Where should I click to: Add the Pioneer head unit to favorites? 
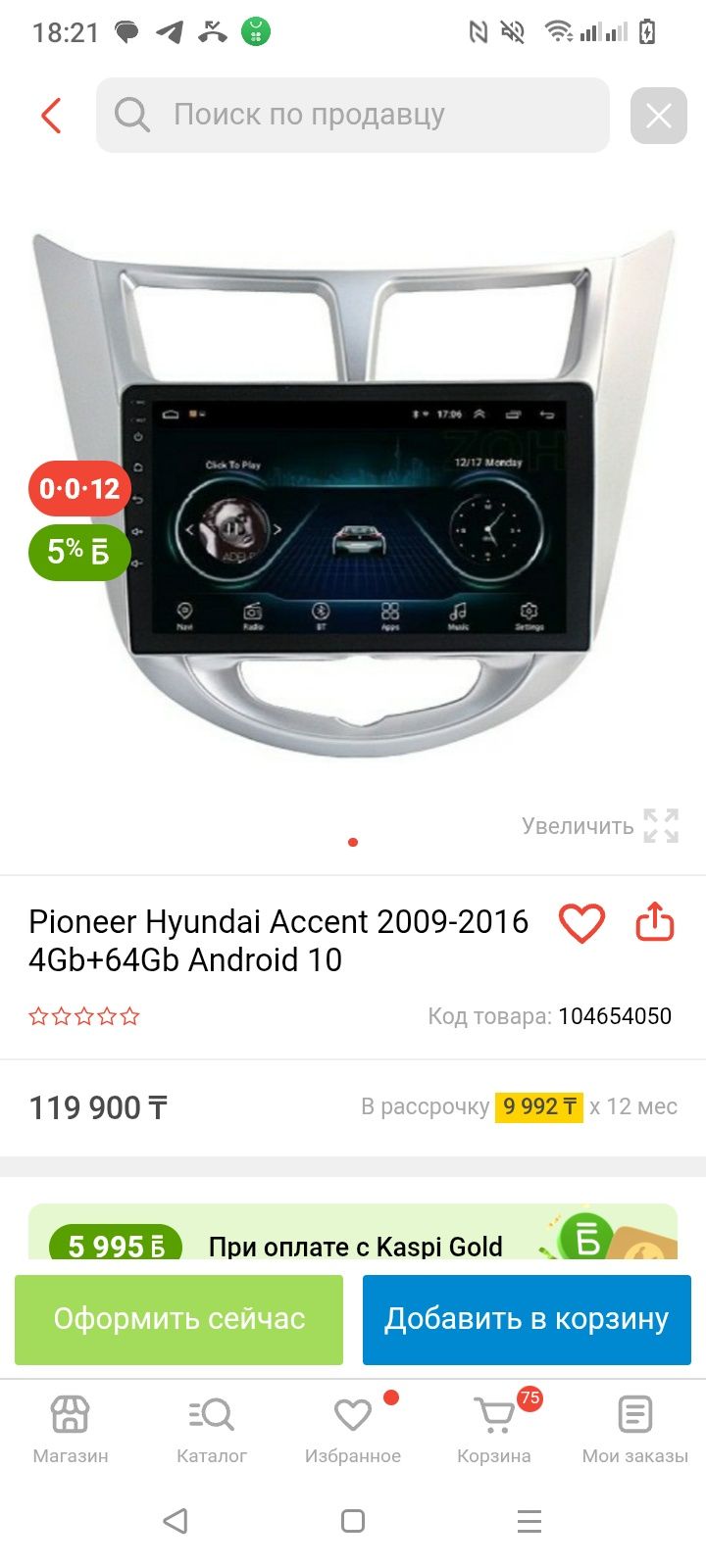pyautogui.click(x=581, y=923)
